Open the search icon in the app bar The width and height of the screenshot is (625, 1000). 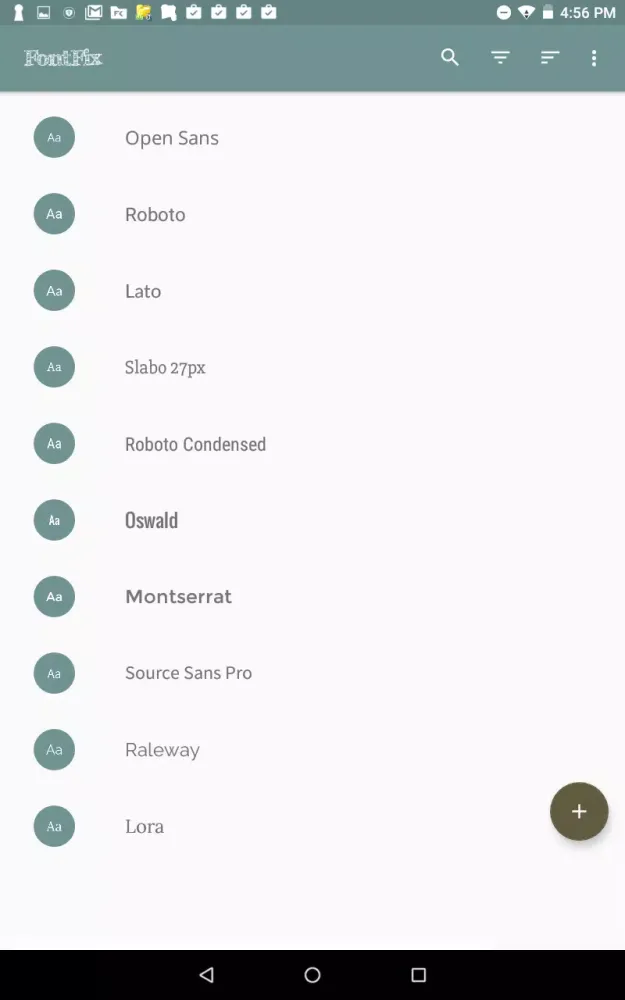pos(450,58)
